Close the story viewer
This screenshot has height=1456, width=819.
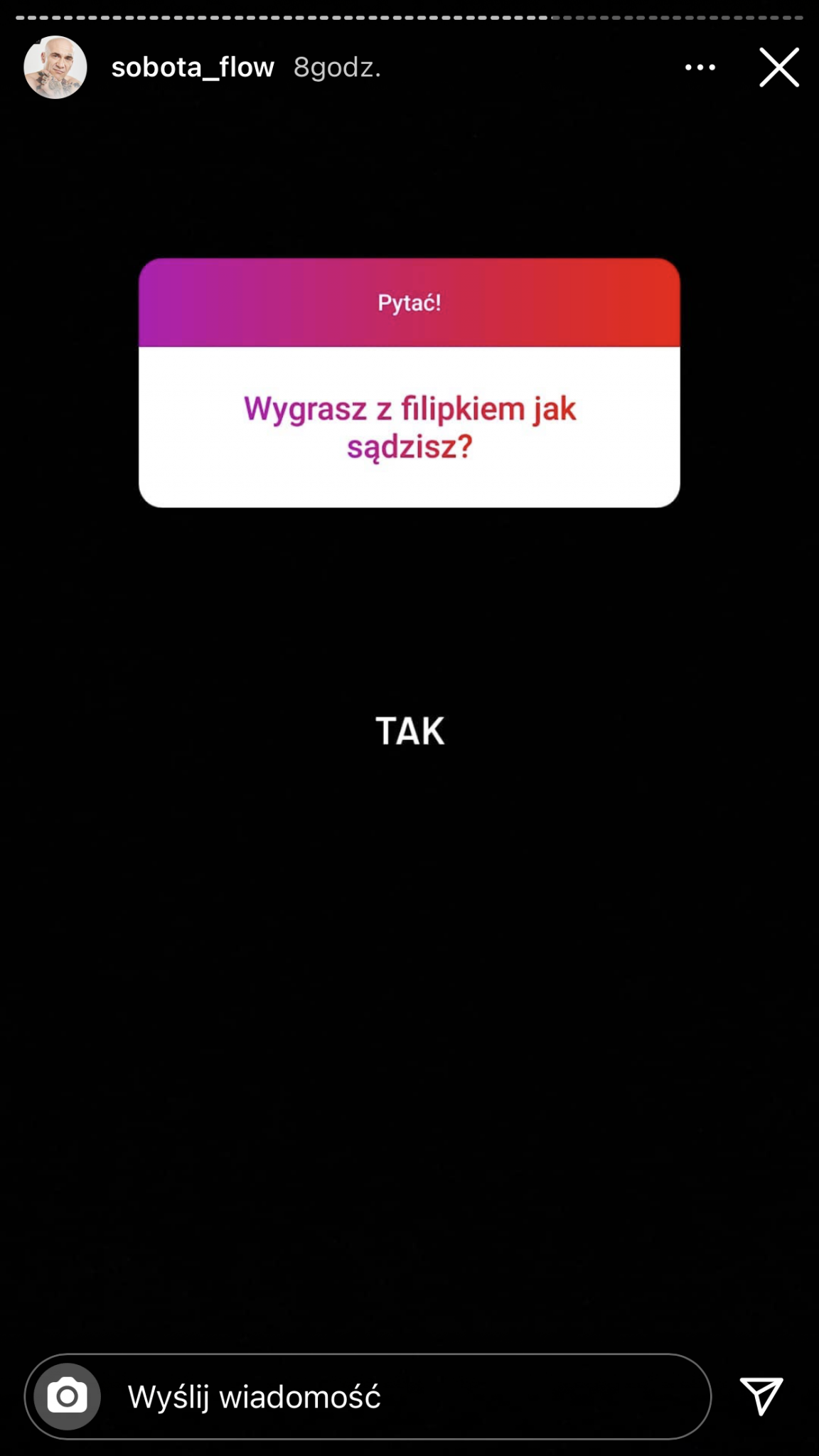pyautogui.click(x=779, y=68)
